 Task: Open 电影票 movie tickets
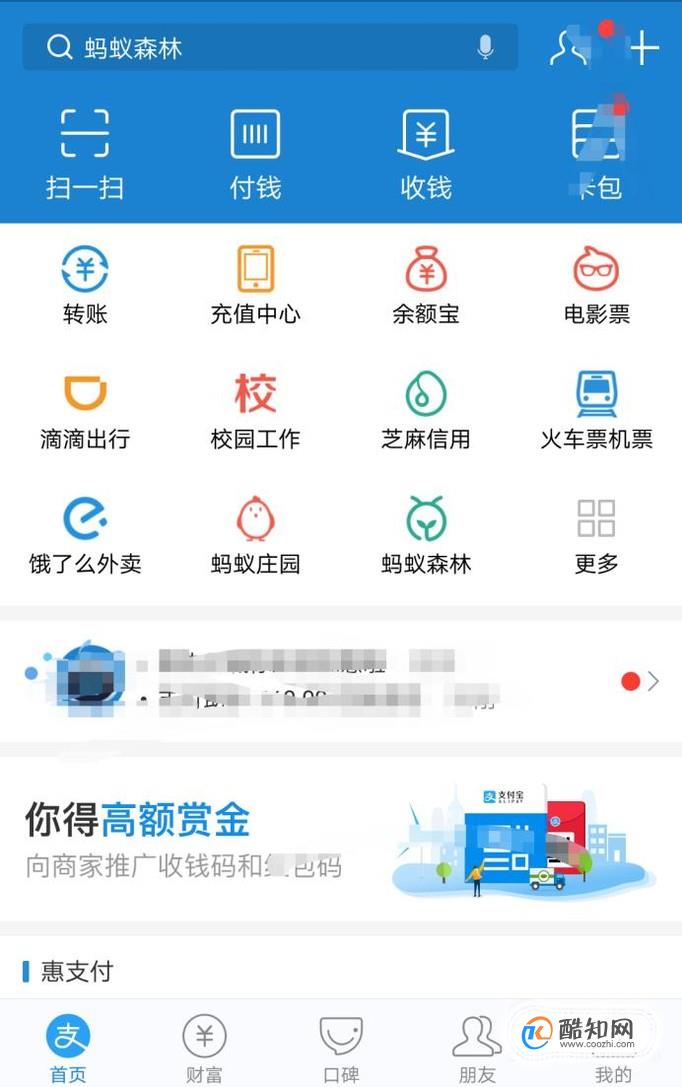coord(596,284)
